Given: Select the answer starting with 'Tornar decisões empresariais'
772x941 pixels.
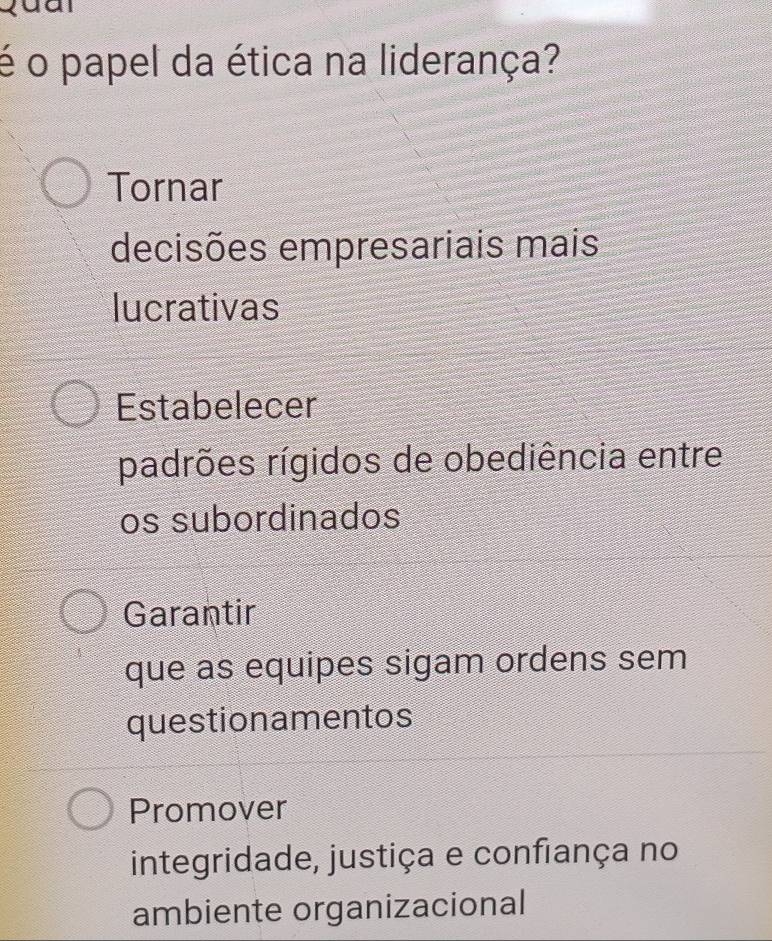Looking at the screenshot, I should point(68,188).
